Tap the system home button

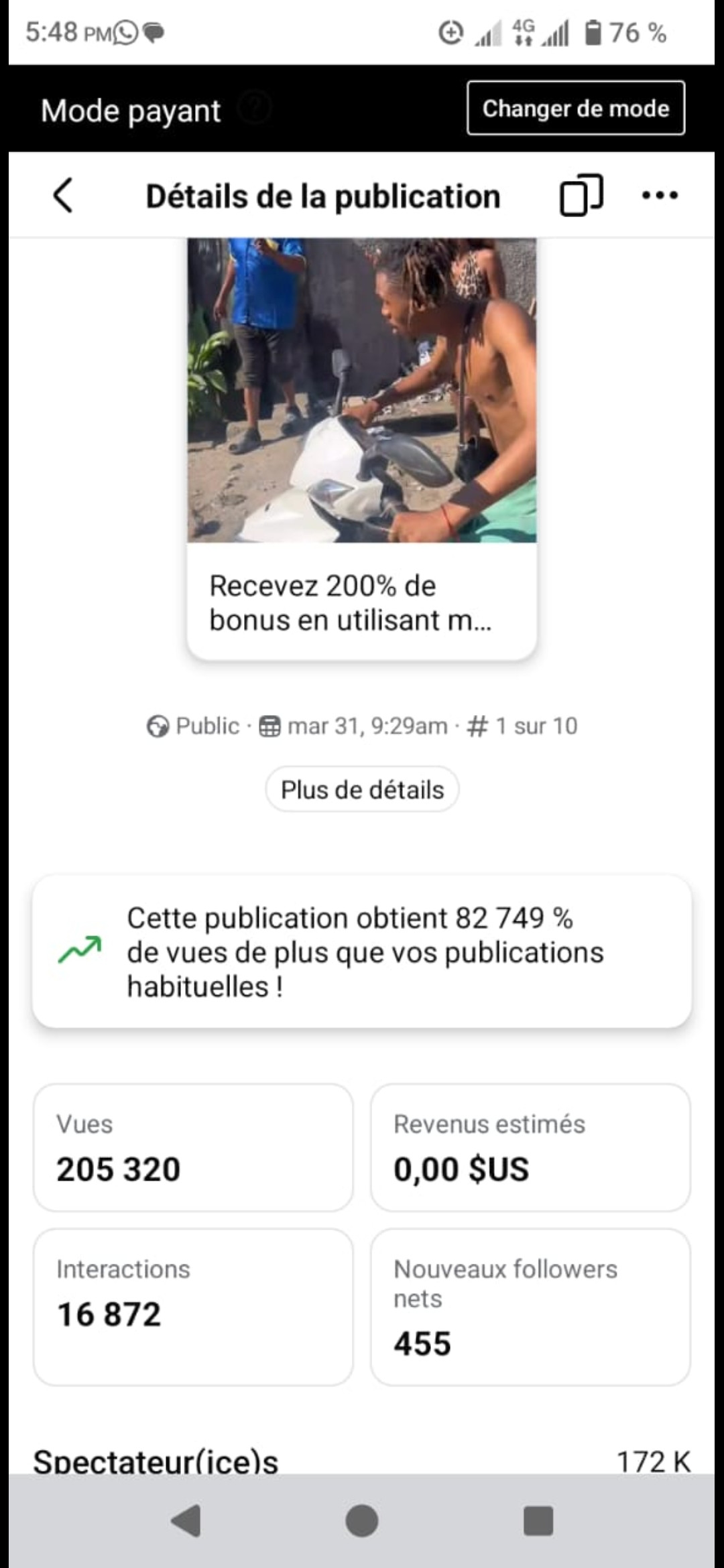[362, 1520]
